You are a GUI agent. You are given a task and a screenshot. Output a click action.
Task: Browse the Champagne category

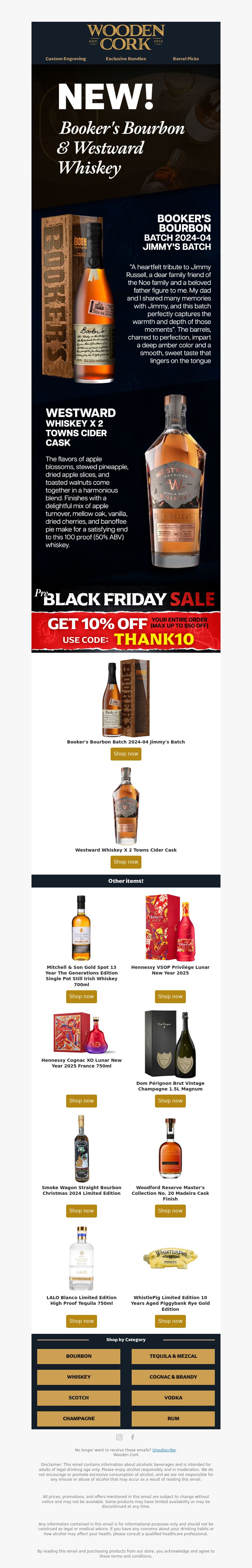coord(78,1418)
